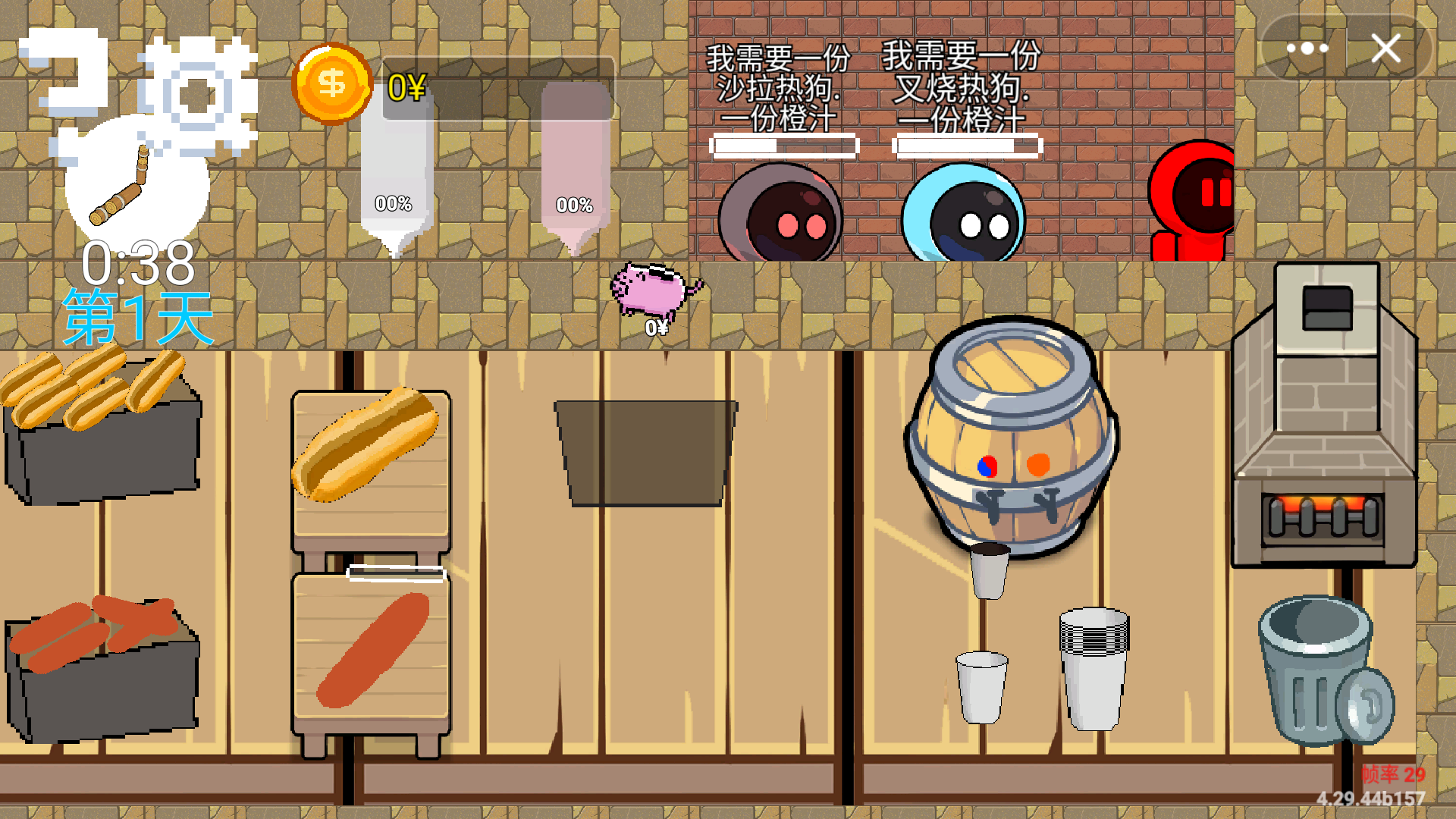Close the mini program

click(x=1385, y=49)
